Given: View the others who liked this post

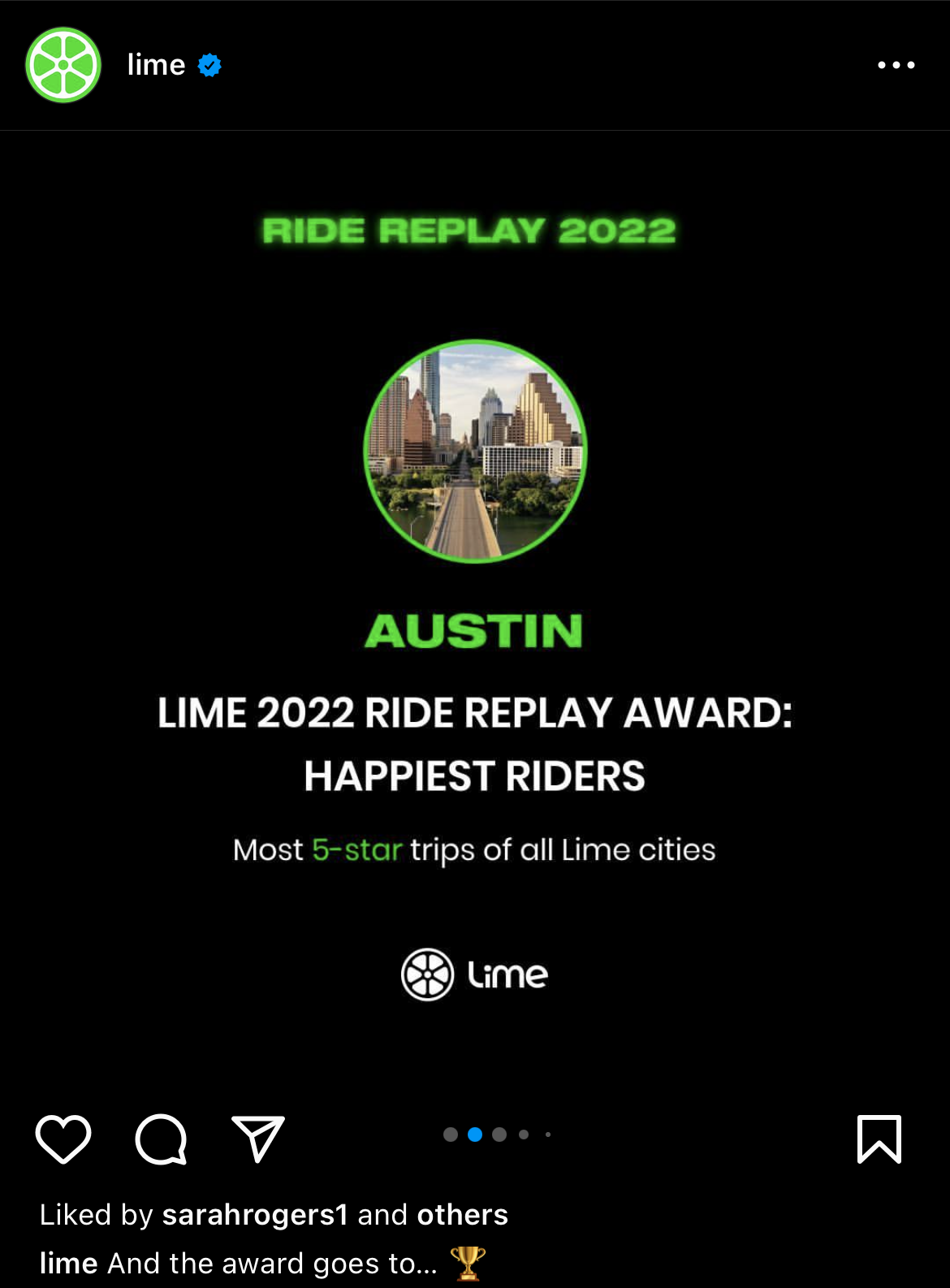Looking at the screenshot, I should pyautogui.click(x=462, y=1215).
